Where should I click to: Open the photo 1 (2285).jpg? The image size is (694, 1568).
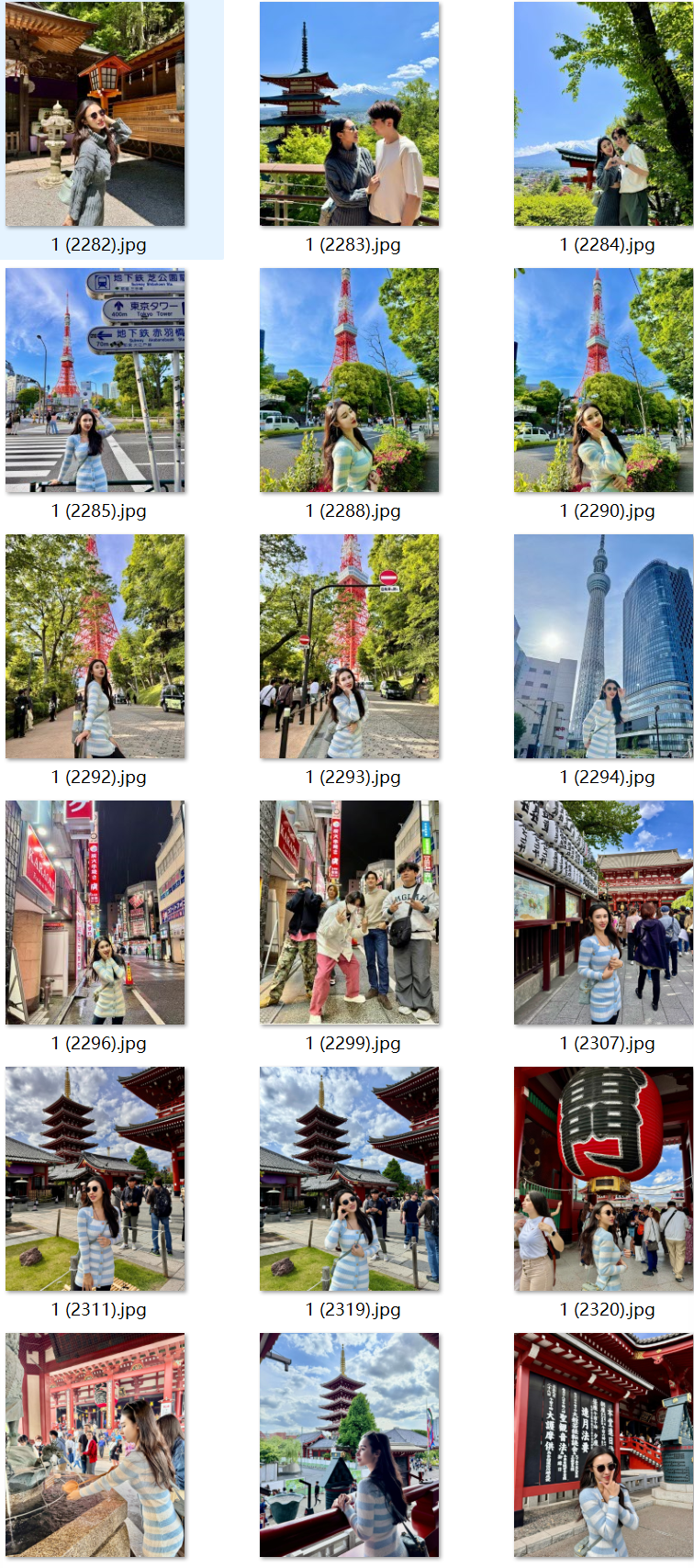(95, 381)
